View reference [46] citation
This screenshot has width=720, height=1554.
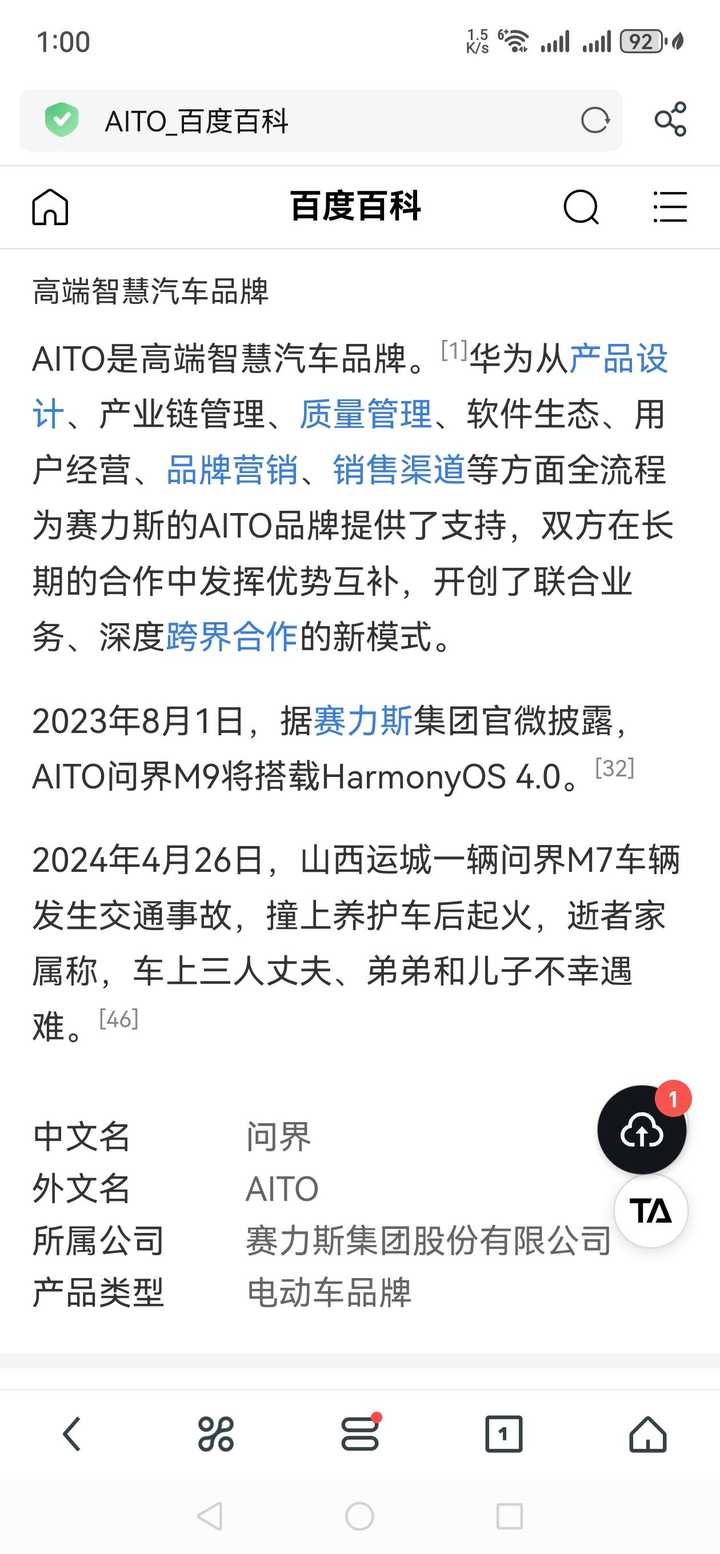(118, 1018)
